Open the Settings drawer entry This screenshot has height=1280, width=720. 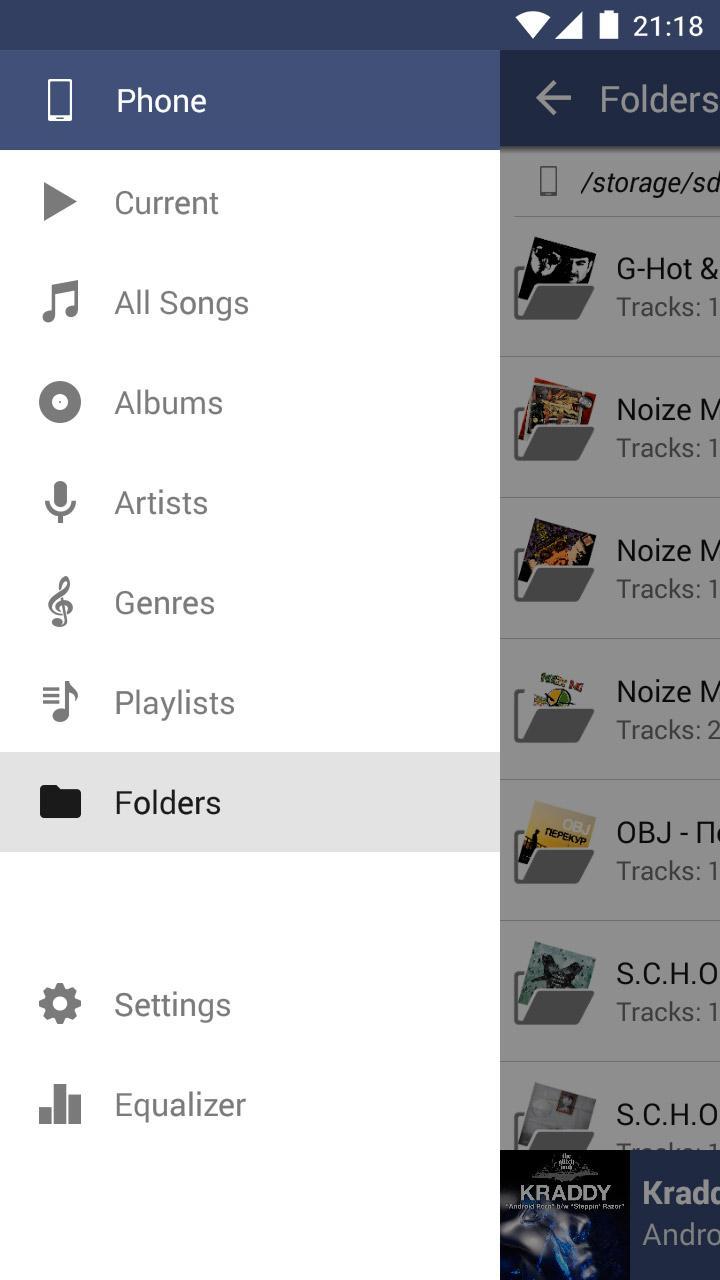coord(172,1004)
